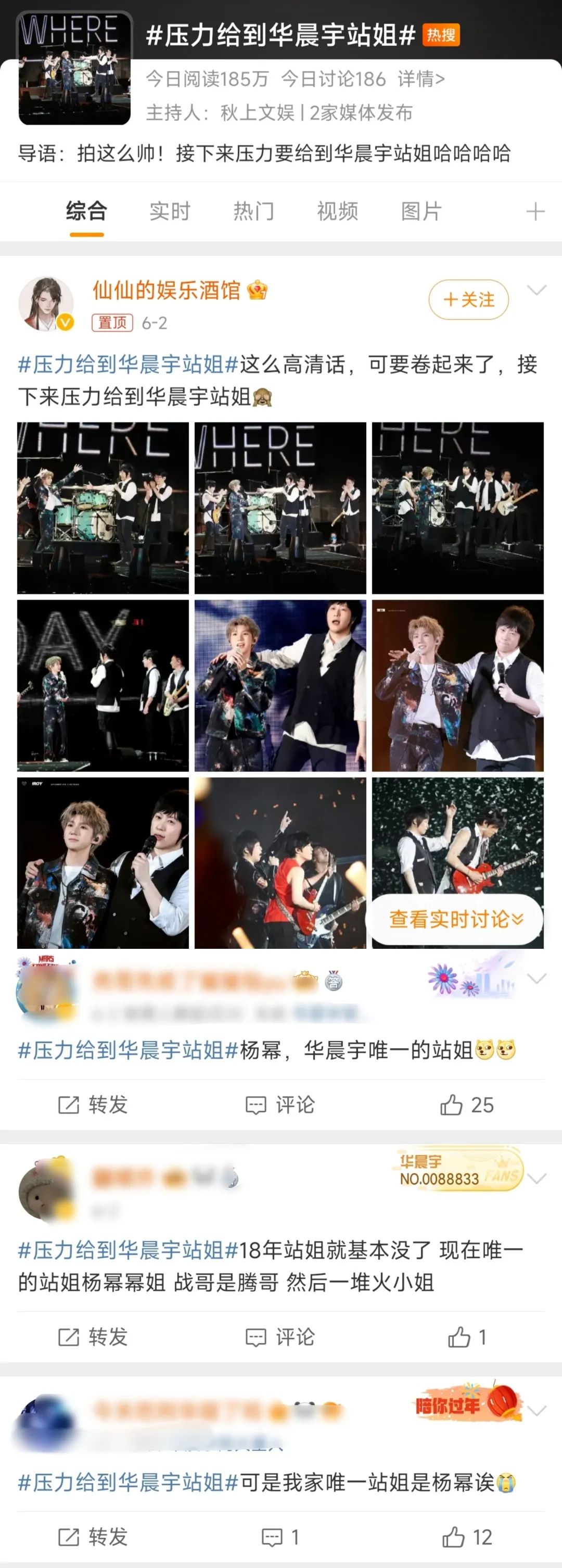Open the 详情 link for topic stats

pos(421,79)
